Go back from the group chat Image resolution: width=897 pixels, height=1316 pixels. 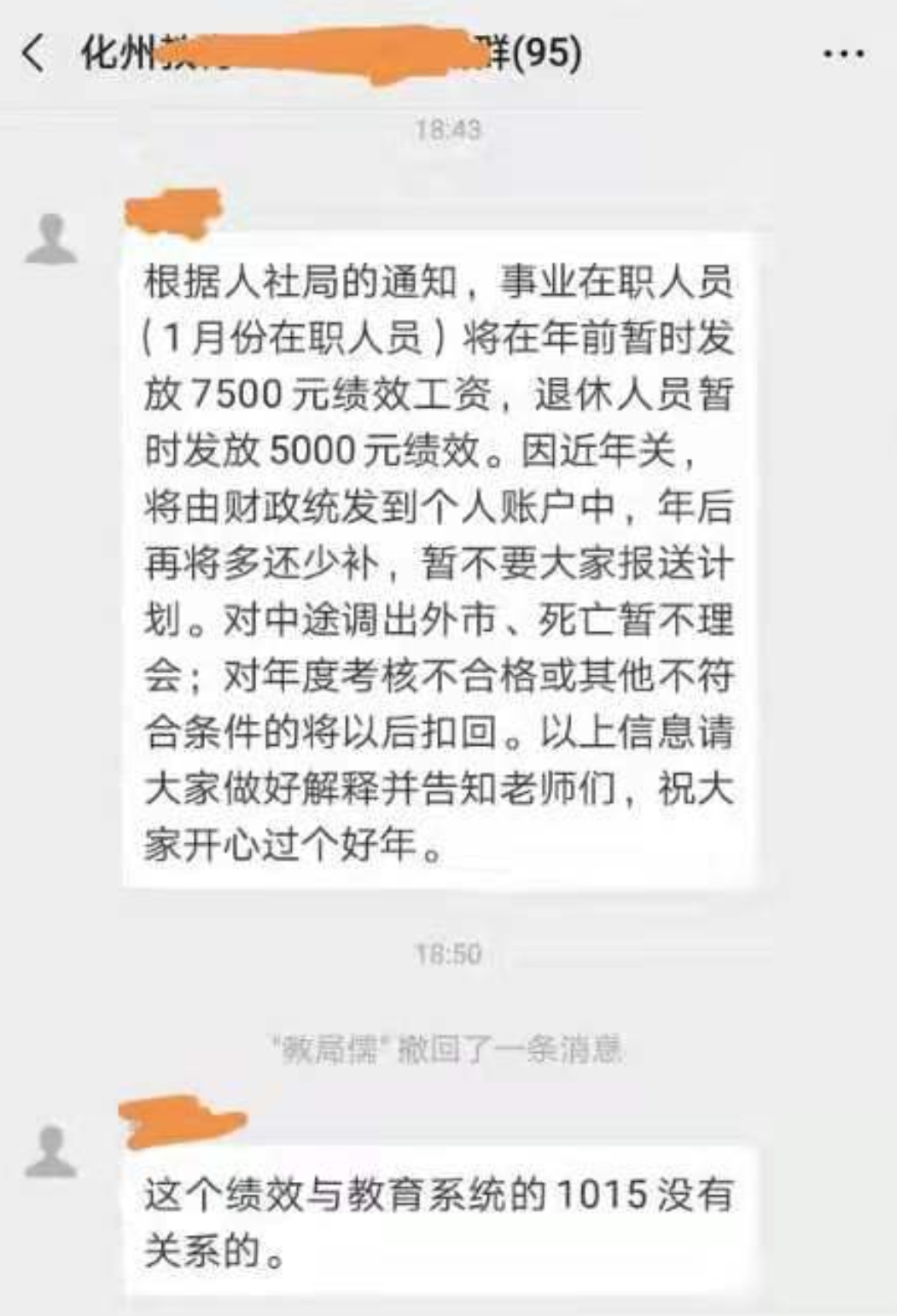[33, 54]
